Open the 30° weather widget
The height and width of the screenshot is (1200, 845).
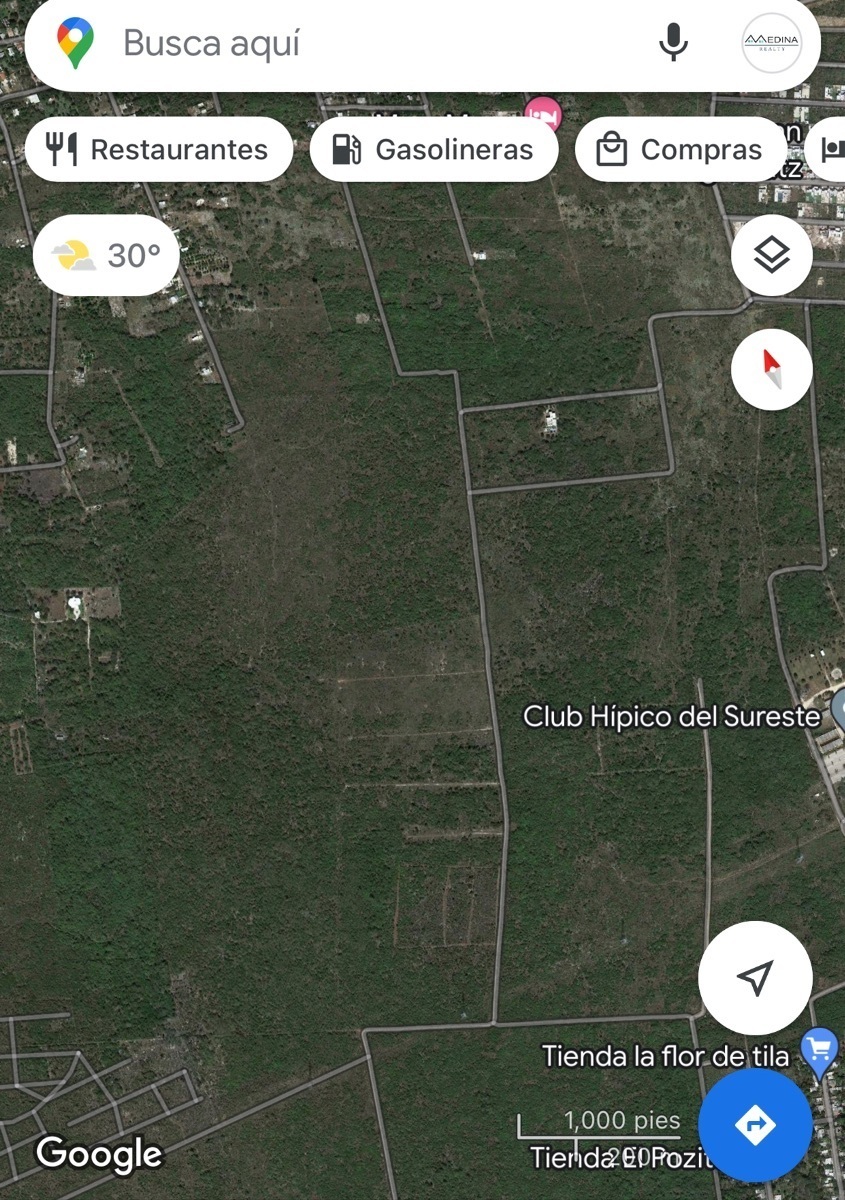pyautogui.click(x=106, y=256)
